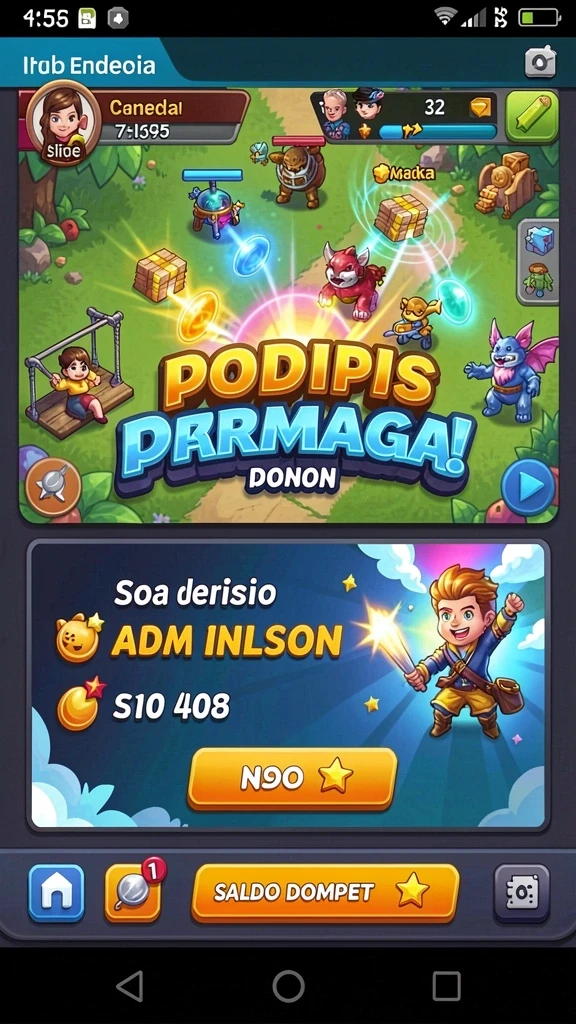Tap the Android back button
Image resolution: width=576 pixels, height=1024 pixels.
click(129, 985)
